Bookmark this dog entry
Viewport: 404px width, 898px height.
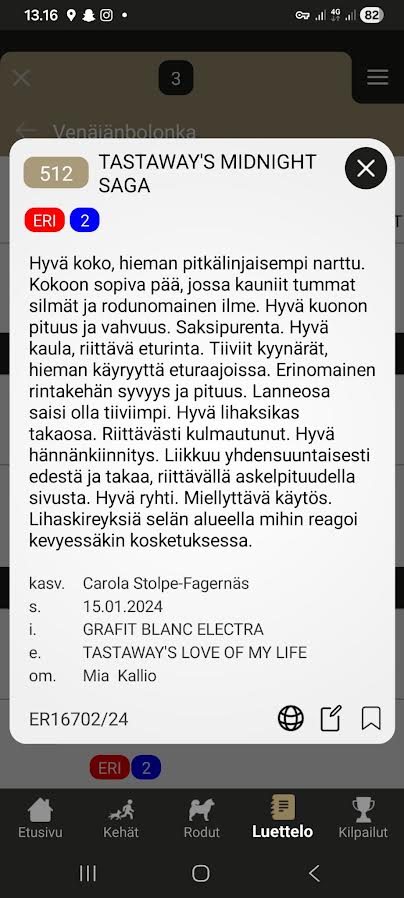[x=371, y=718]
